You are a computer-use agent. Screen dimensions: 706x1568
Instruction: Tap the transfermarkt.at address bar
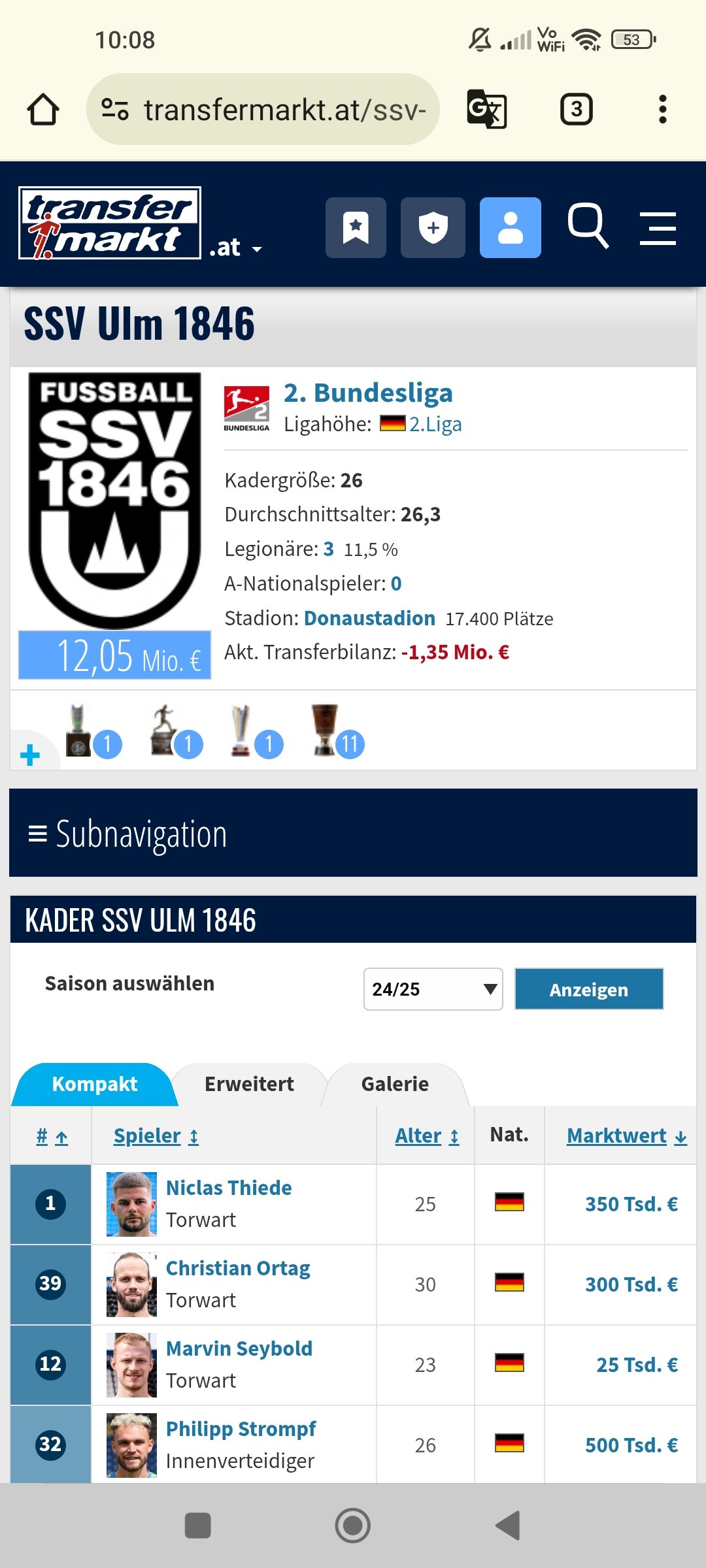coord(263,109)
